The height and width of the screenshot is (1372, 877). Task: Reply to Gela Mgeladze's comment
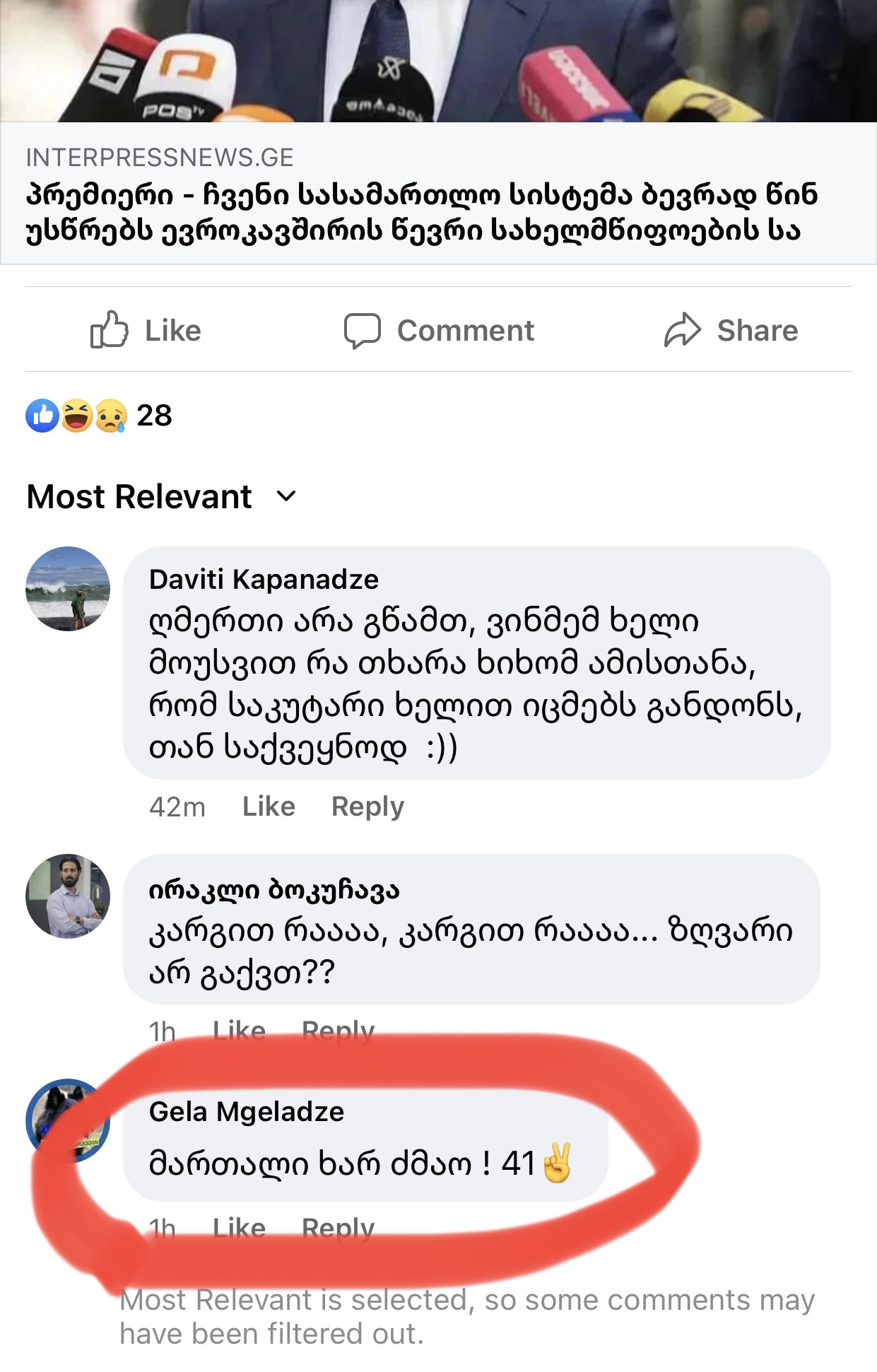pyautogui.click(x=338, y=1228)
